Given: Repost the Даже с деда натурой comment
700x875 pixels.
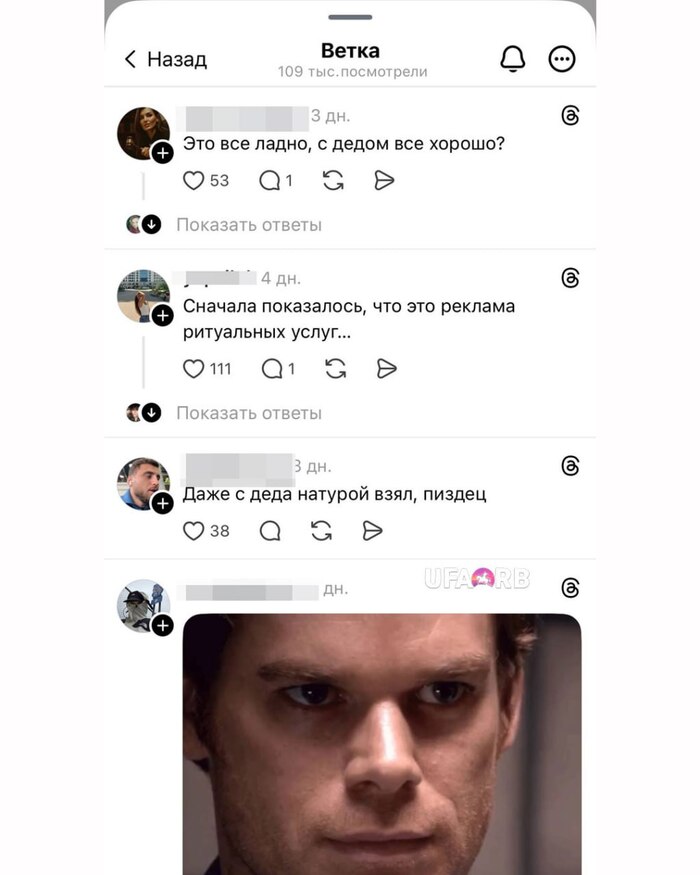Looking at the screenshot, I should (322, 531).
